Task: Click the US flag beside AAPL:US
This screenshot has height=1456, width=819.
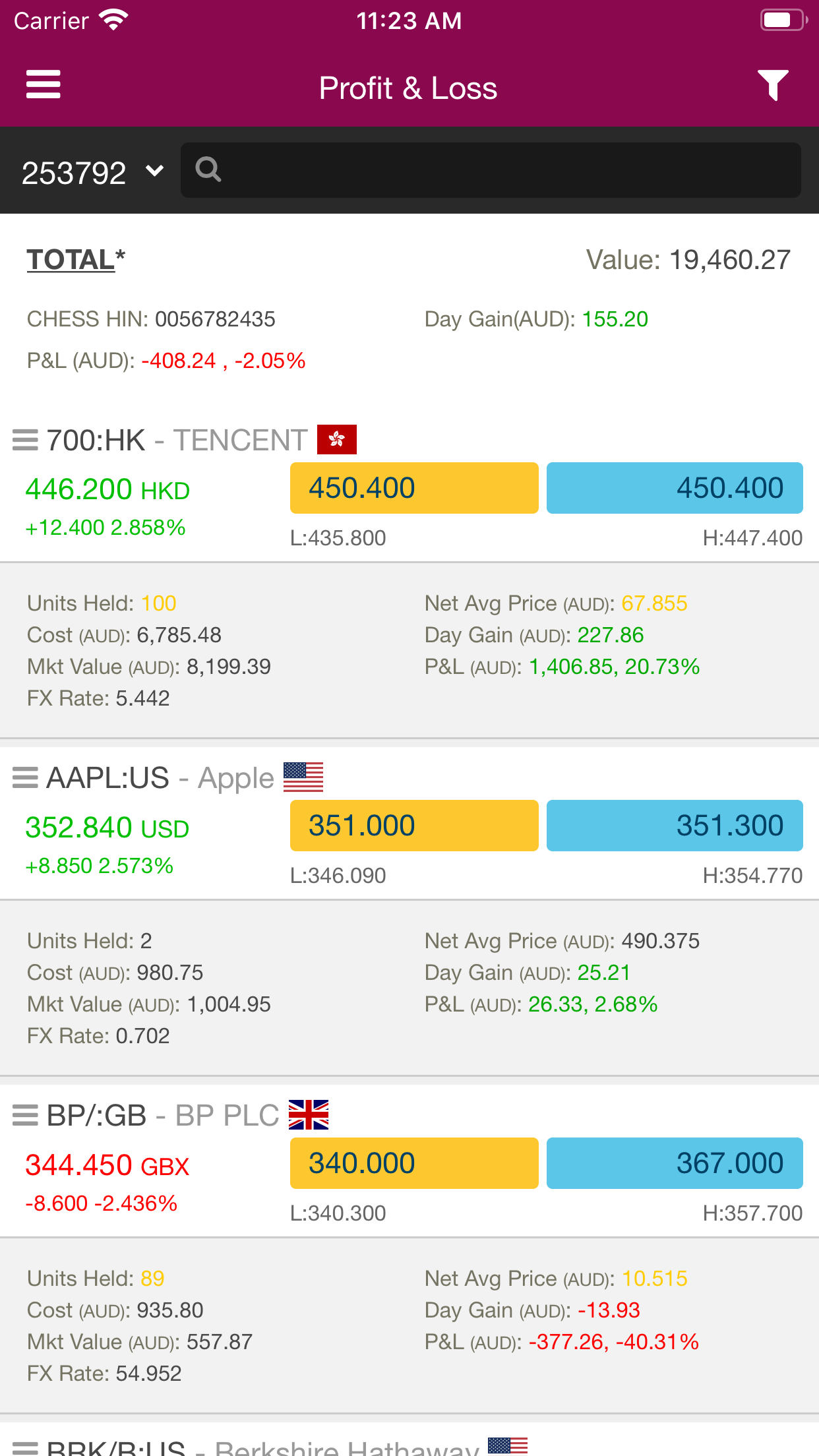Action: (x=303, y=777)
